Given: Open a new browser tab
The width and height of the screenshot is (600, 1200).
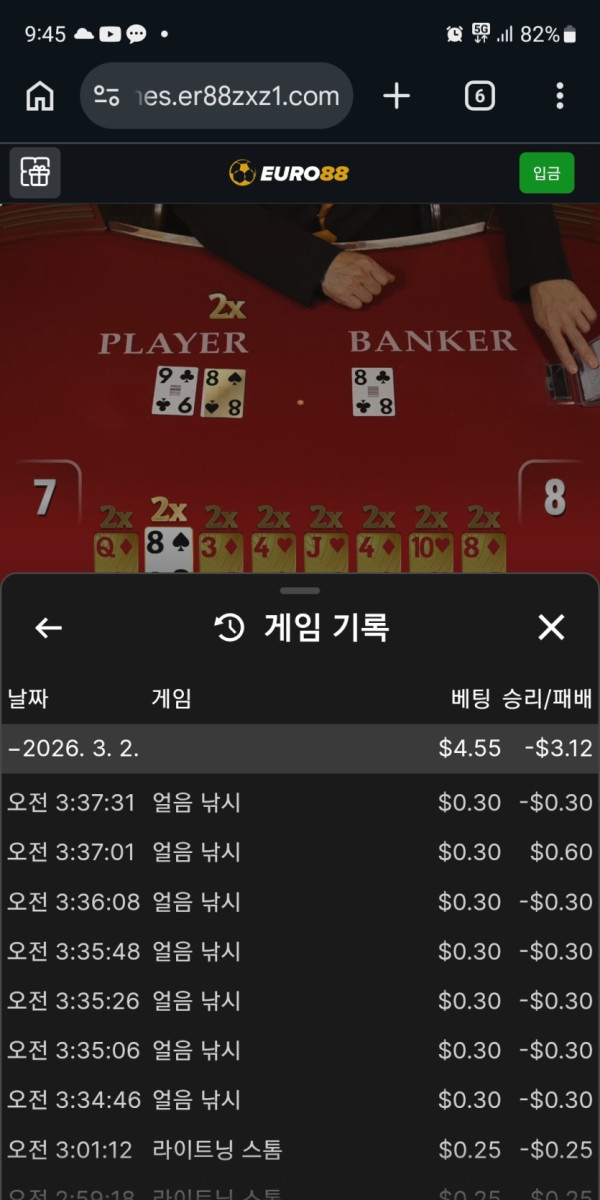Looking at the screenshot, I should click(397, 96).
